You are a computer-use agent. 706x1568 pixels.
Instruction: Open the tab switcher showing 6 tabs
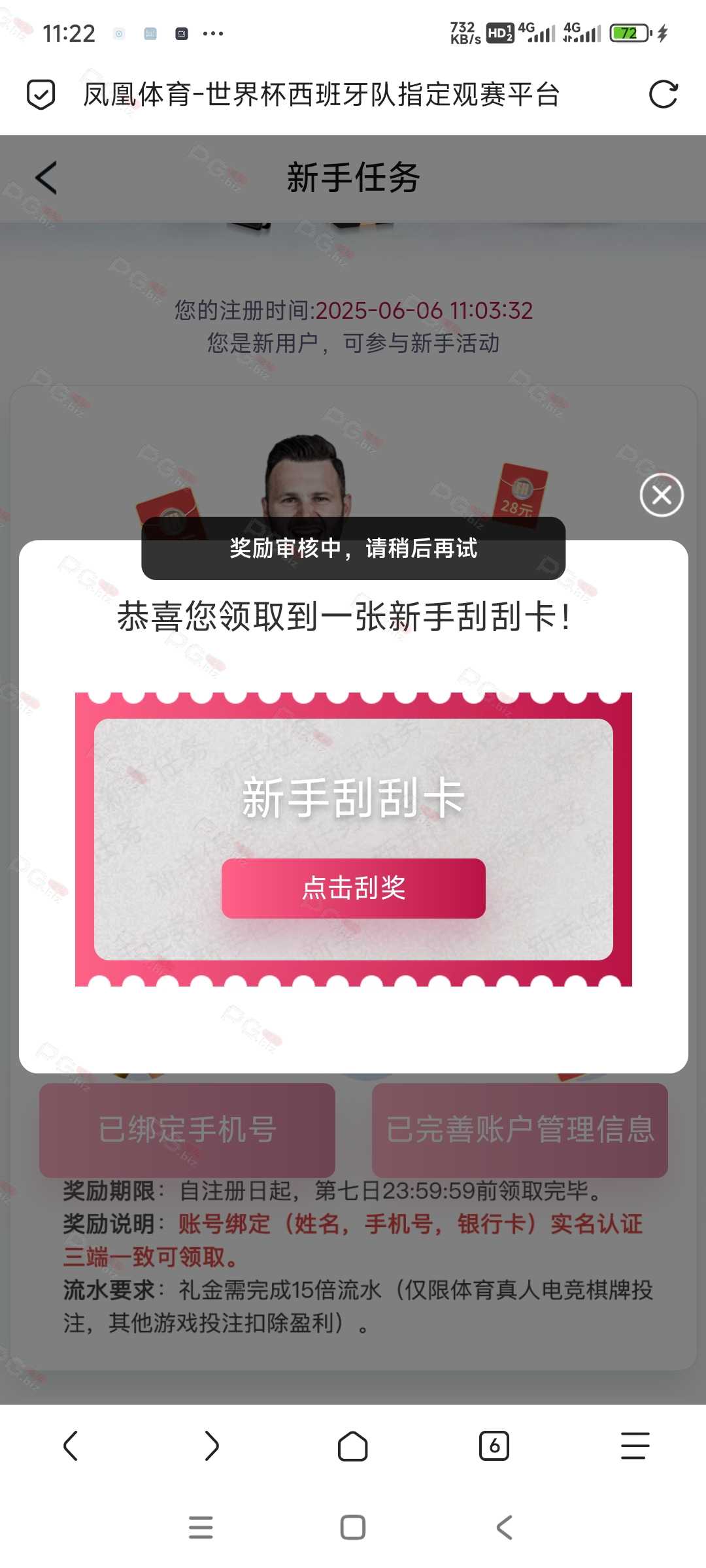pyautogui.click(x=494, y=1446)
